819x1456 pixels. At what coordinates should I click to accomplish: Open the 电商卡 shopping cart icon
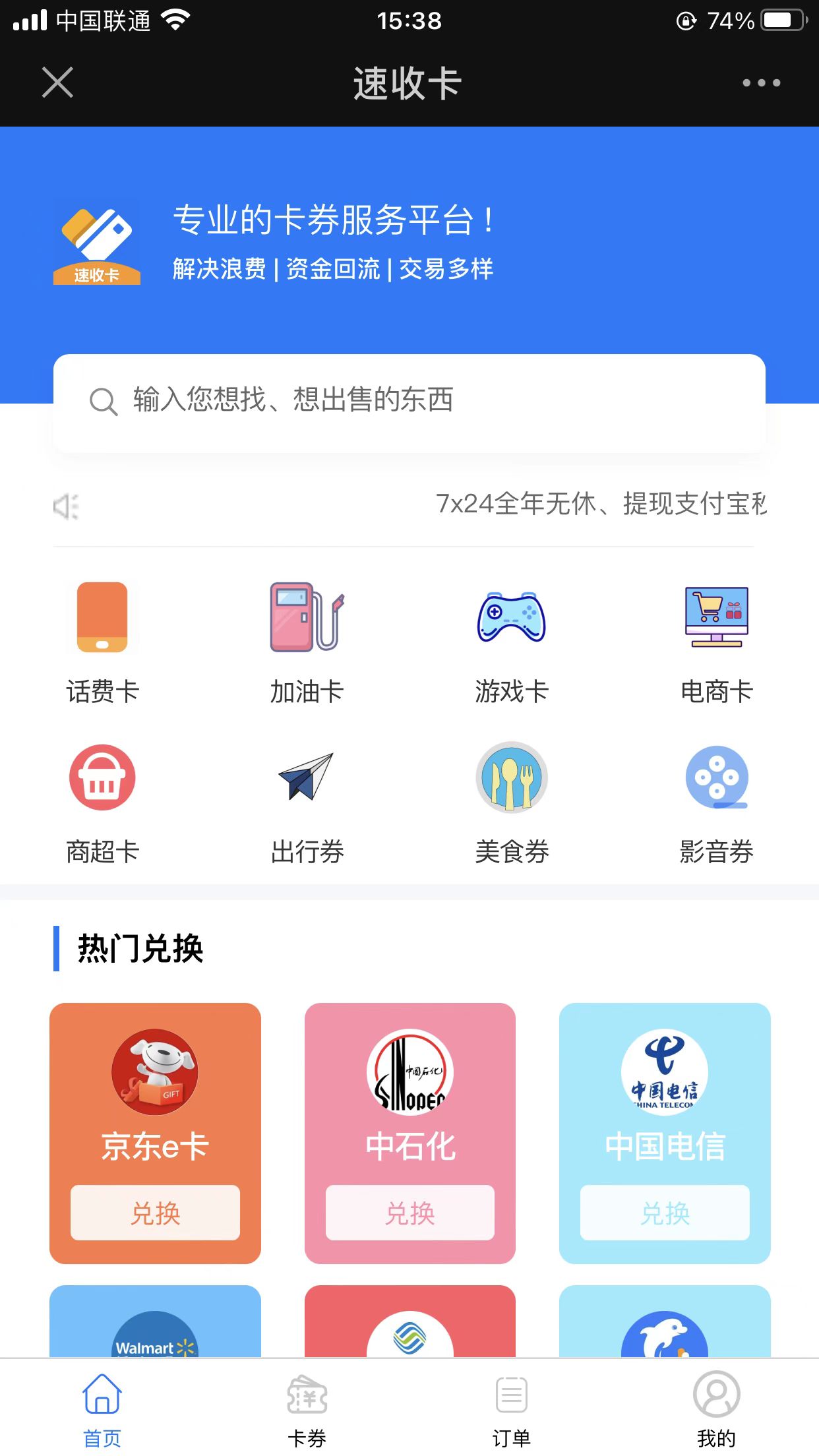[717, 619]
